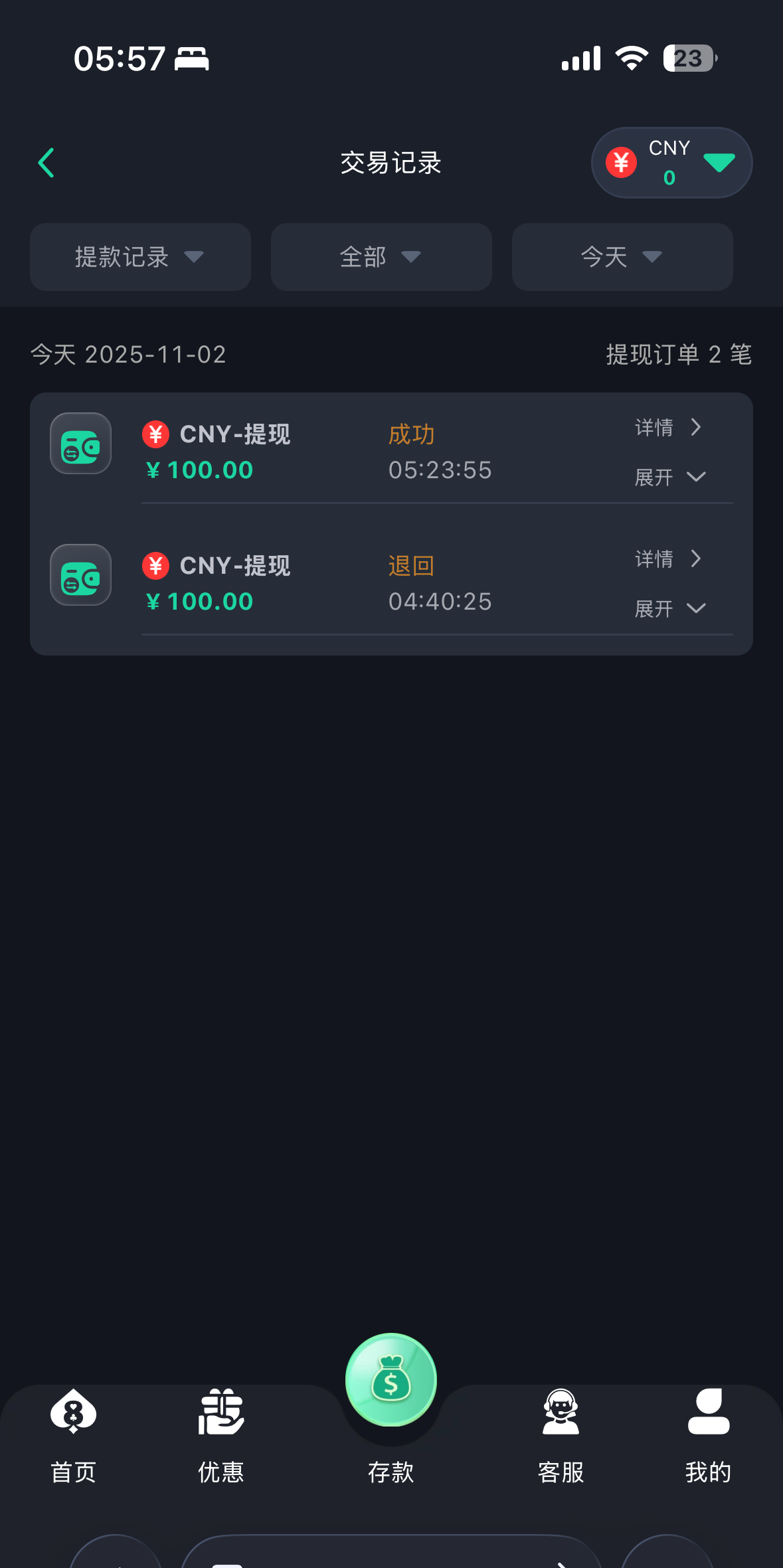View 详情 of the 成功 withdrawal

[668, 428]
